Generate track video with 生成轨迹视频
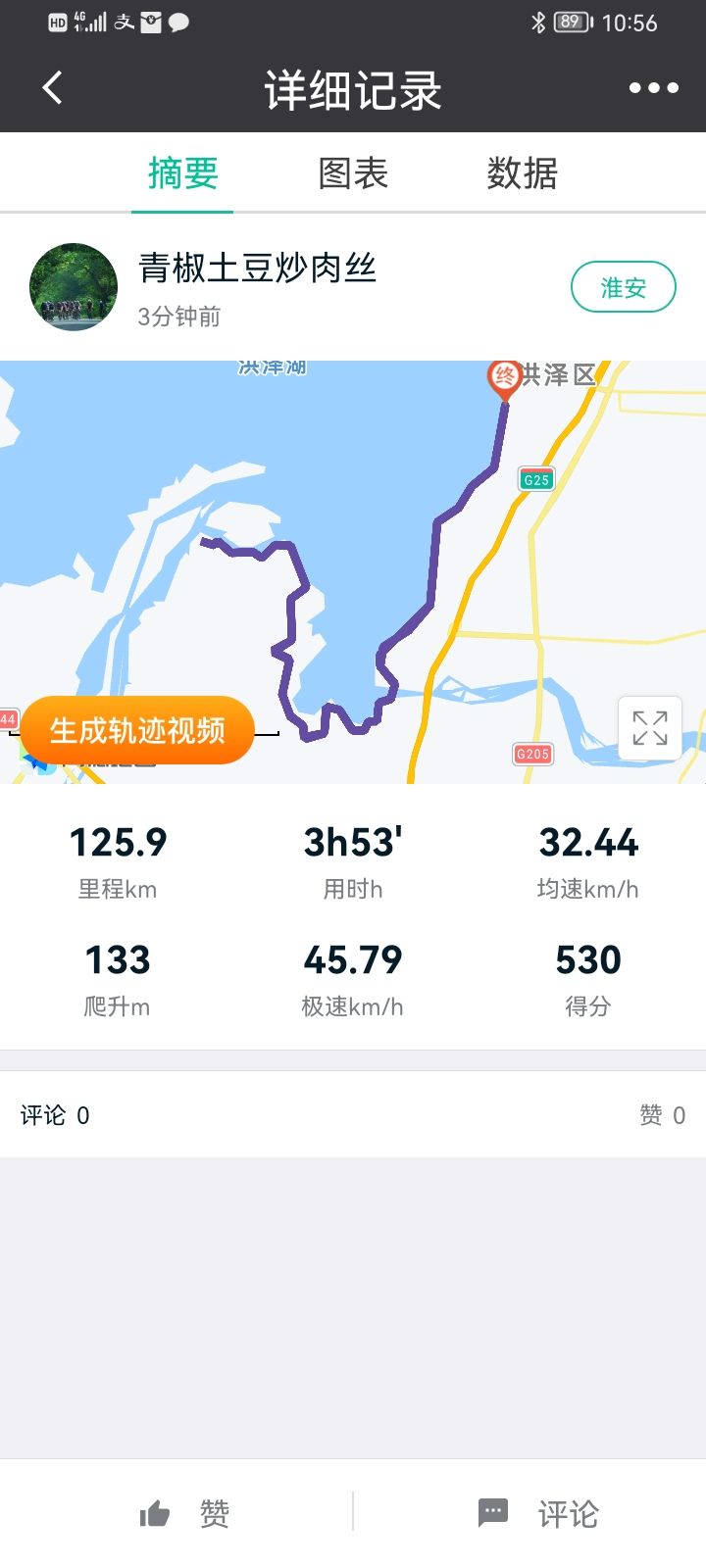 click(137, 730)
